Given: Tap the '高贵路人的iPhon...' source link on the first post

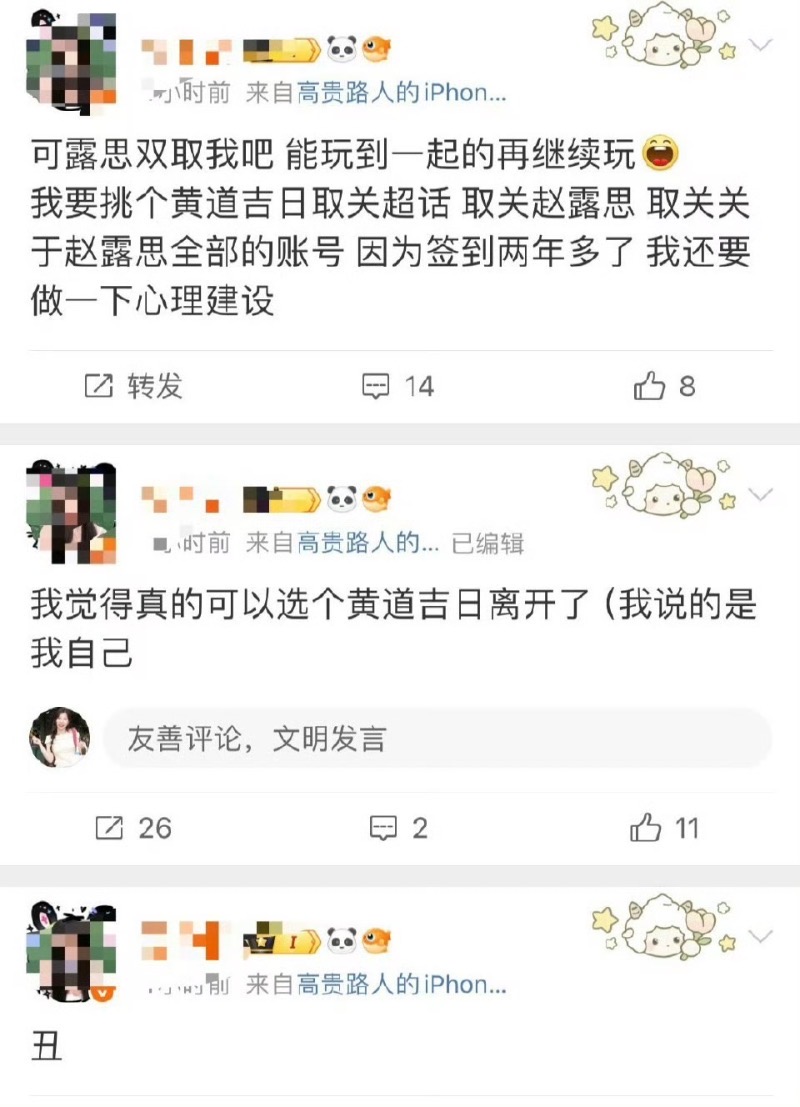Looking at the screenshot, I should (403, 93).
